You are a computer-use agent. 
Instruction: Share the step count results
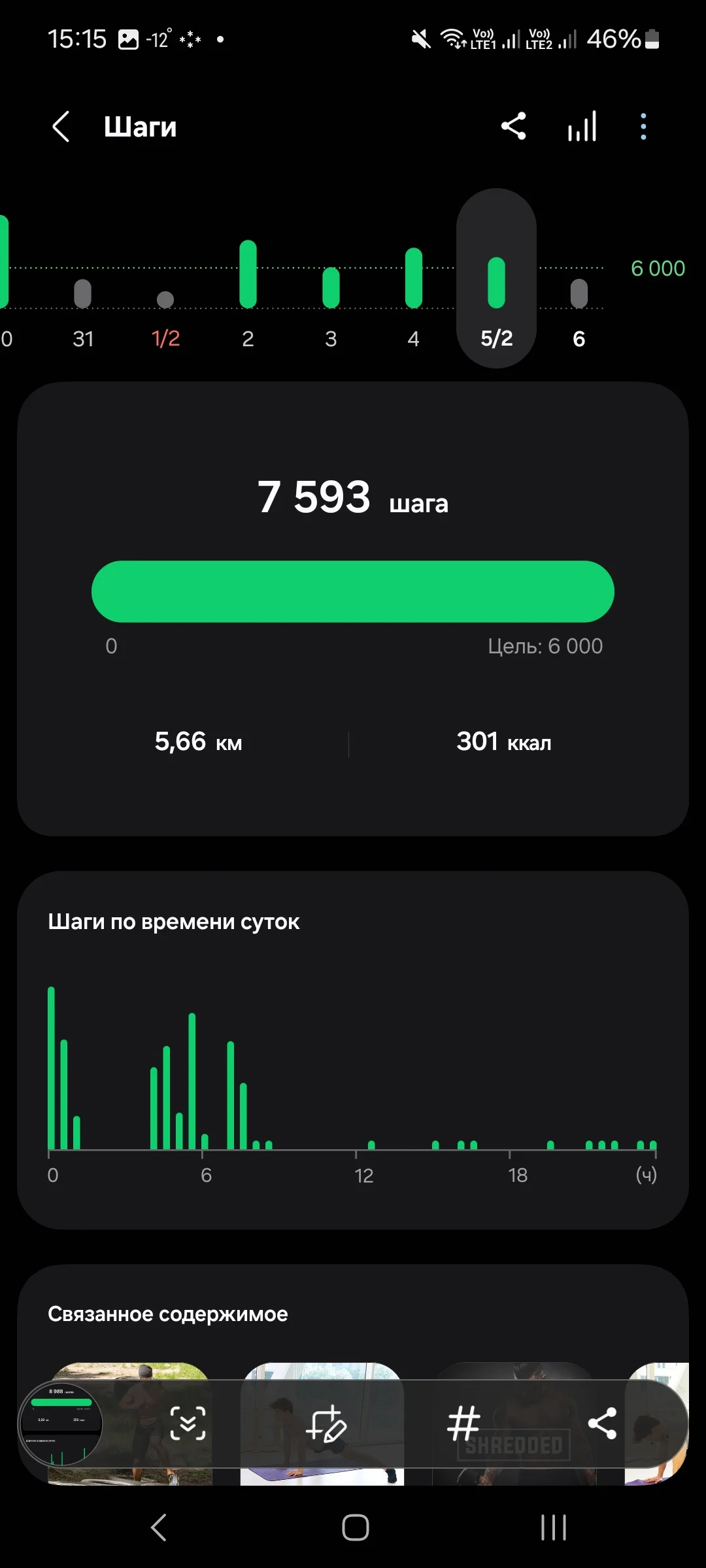tap(514, 126)
